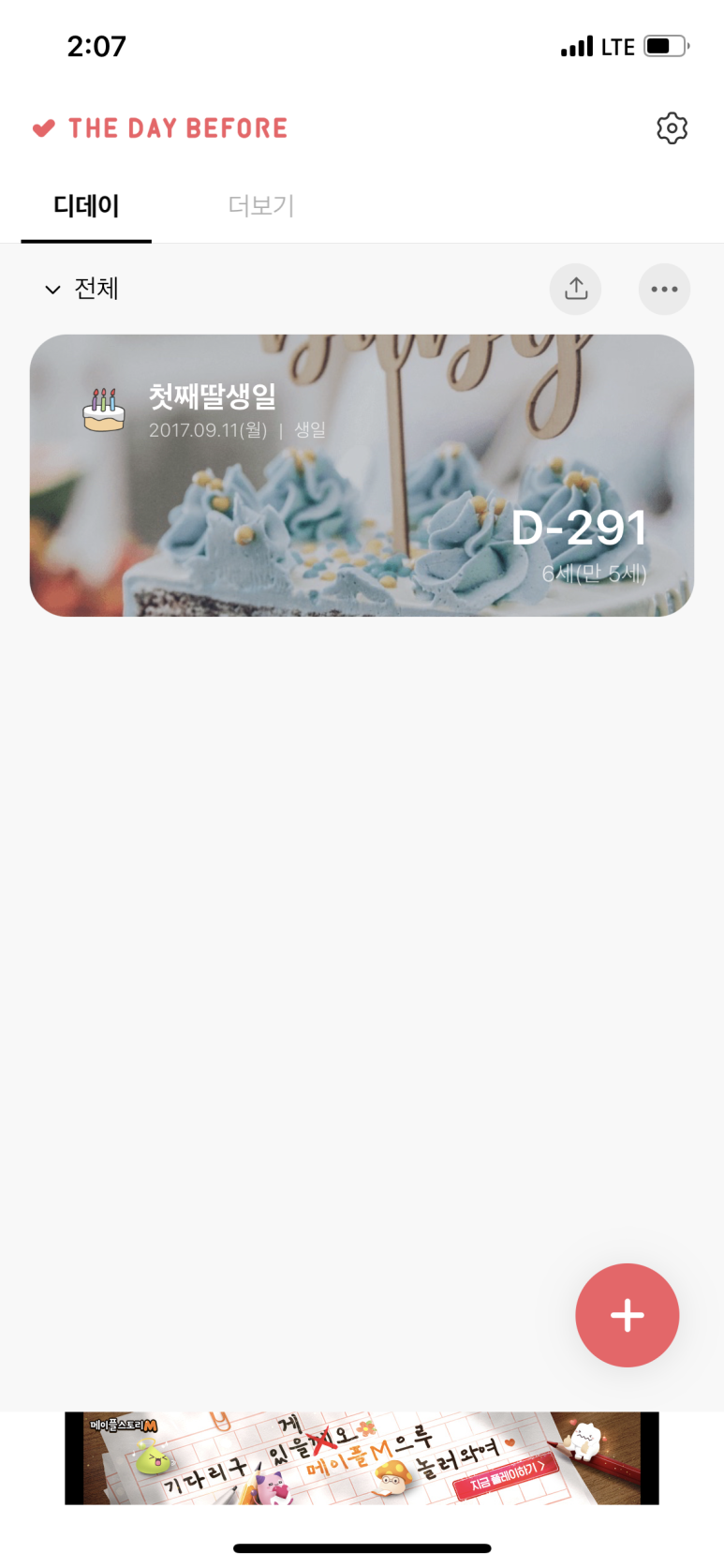Open the 첫째딸생일 D-day card
This screenshot has height=1568, width=724.
coord(362,475)
